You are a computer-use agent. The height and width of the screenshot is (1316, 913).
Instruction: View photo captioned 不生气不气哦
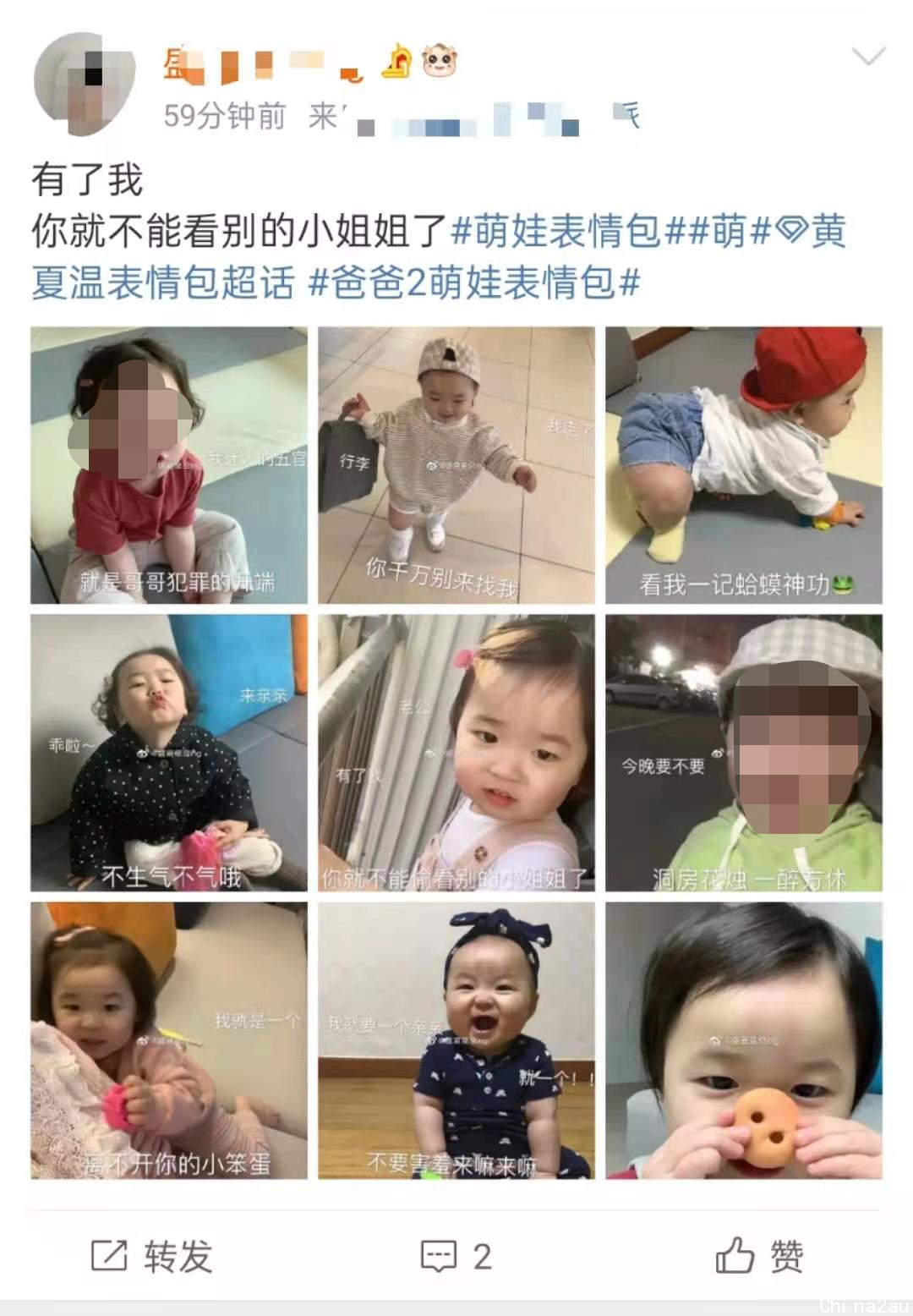coord(169,753)
